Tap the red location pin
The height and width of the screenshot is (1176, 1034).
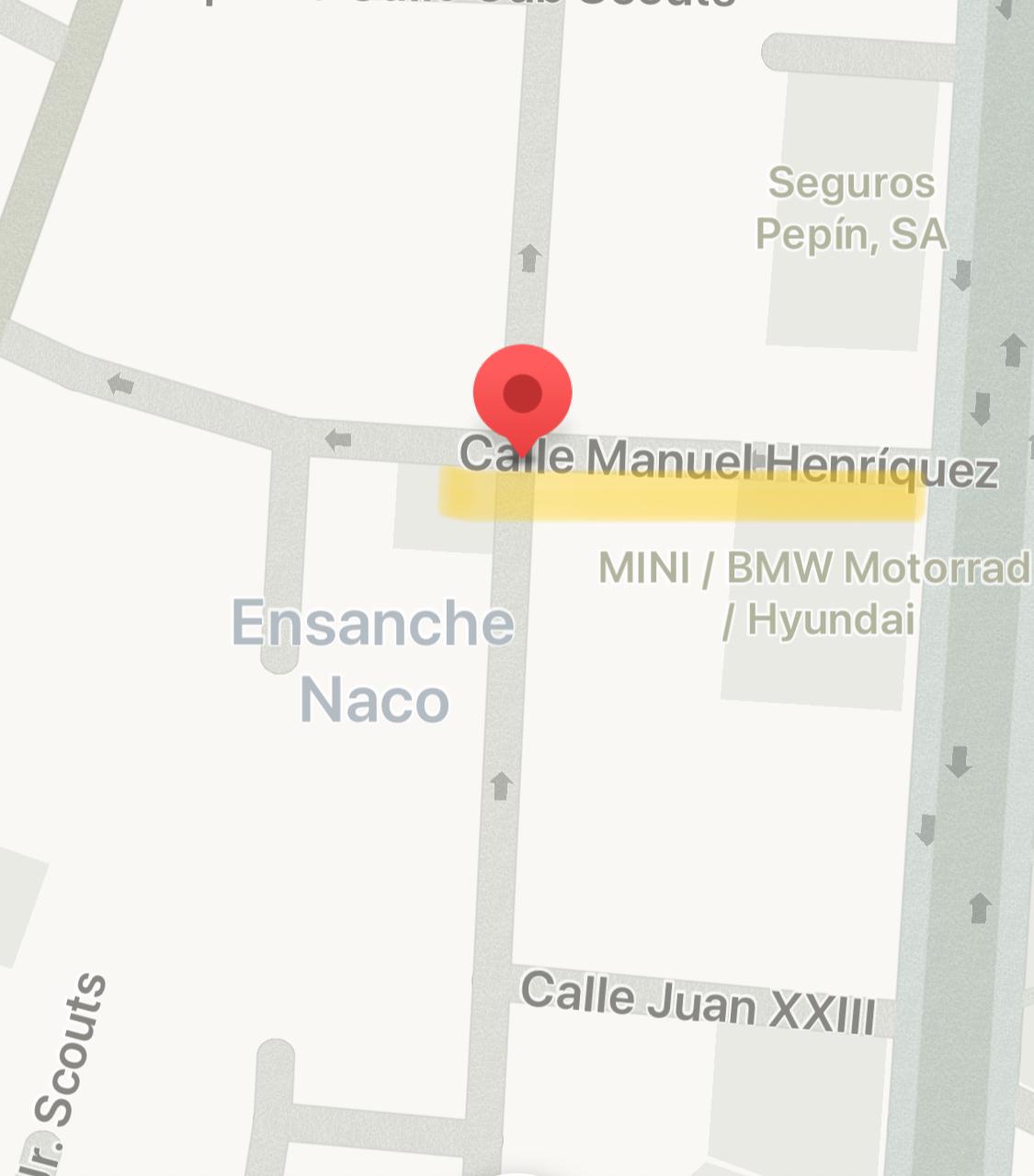[522, 394]
